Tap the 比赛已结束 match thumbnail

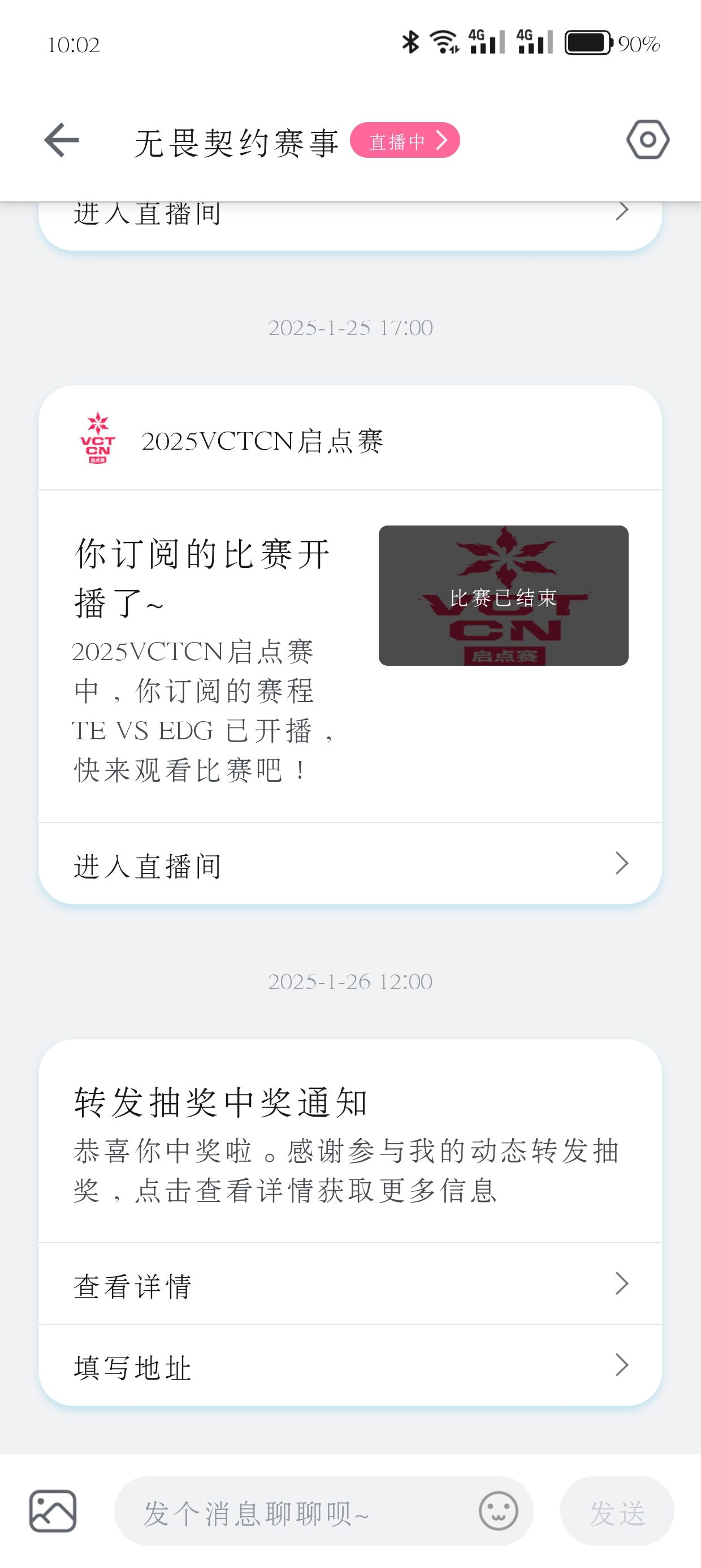pyautogui.click(x=503, y=595)
